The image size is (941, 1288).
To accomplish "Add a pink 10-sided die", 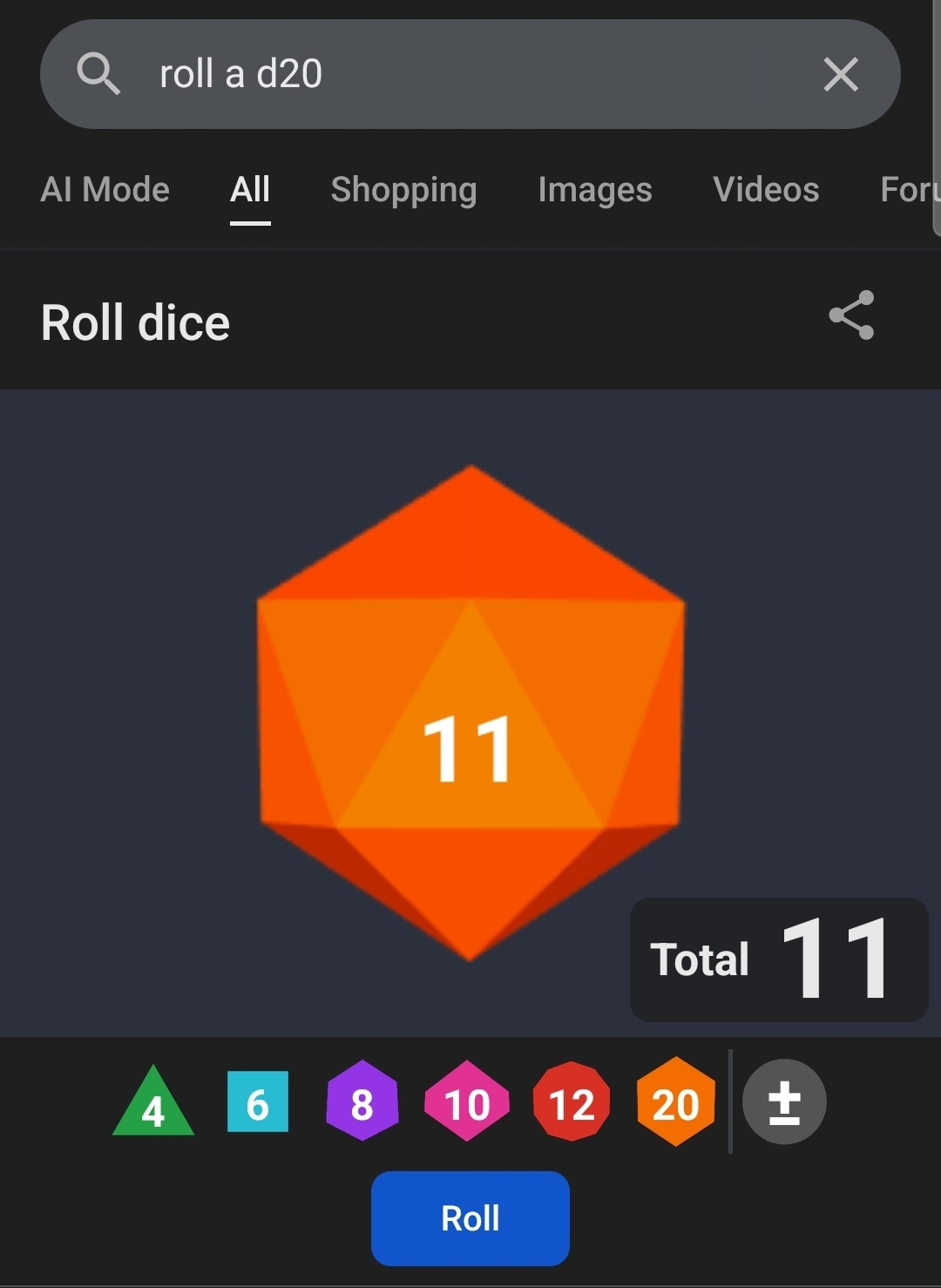I will click(x=467, y=1102).
